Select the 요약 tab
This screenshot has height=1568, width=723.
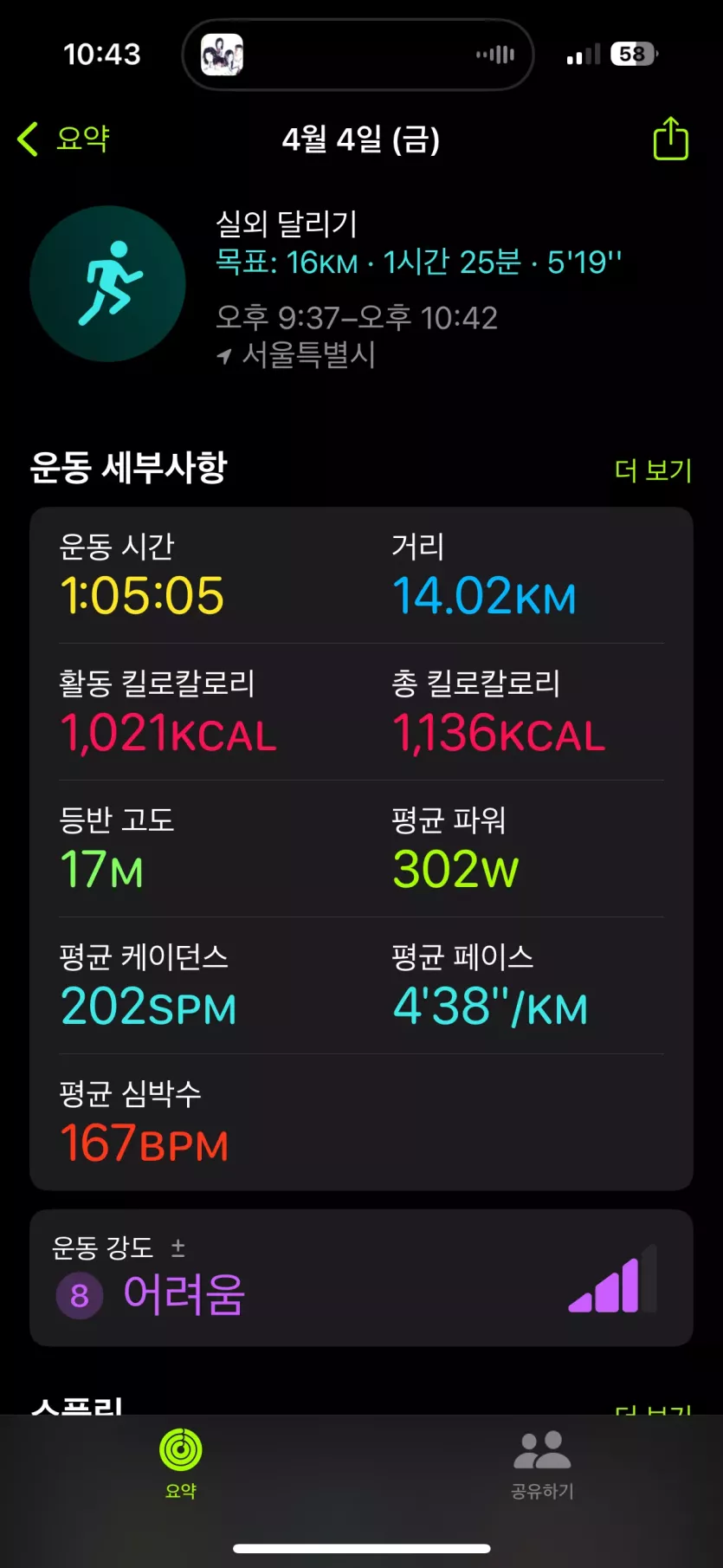click(x=181, y=1466)
